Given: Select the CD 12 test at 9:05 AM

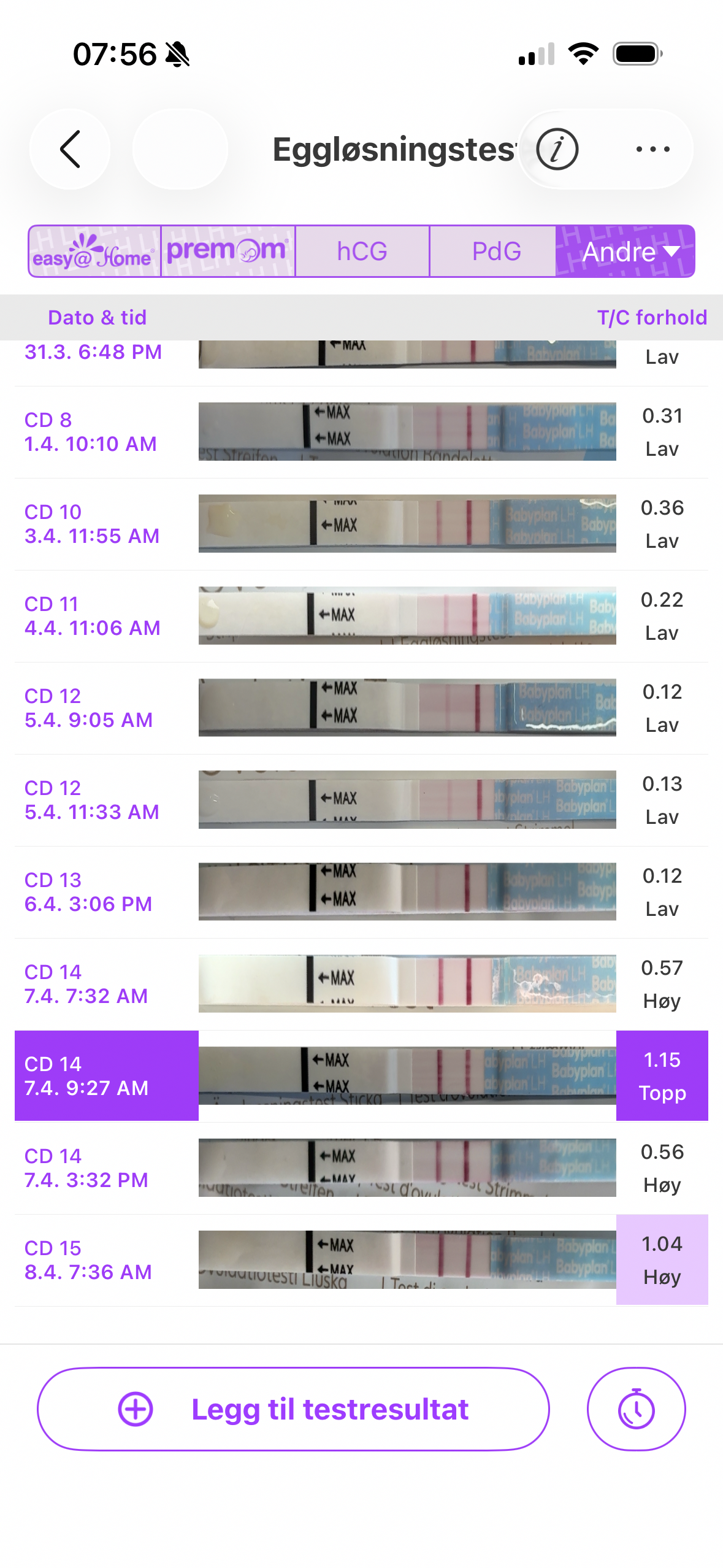Looking at the screenshot, I should (361, 708).
